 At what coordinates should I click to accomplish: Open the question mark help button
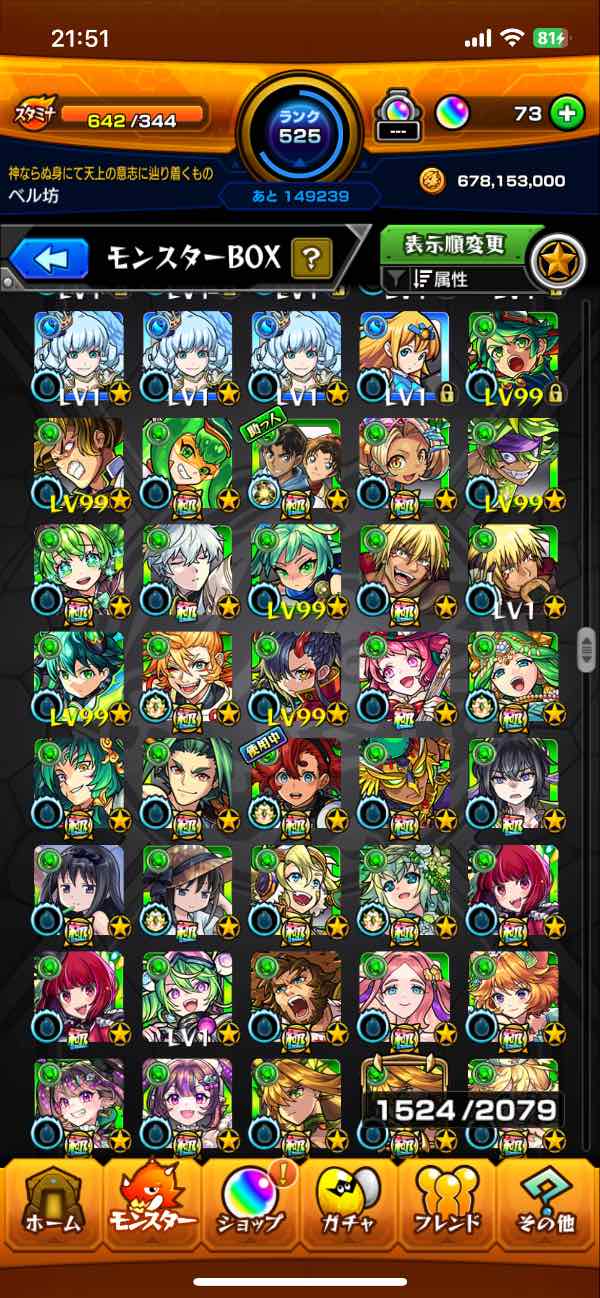(x=311, y=259)
